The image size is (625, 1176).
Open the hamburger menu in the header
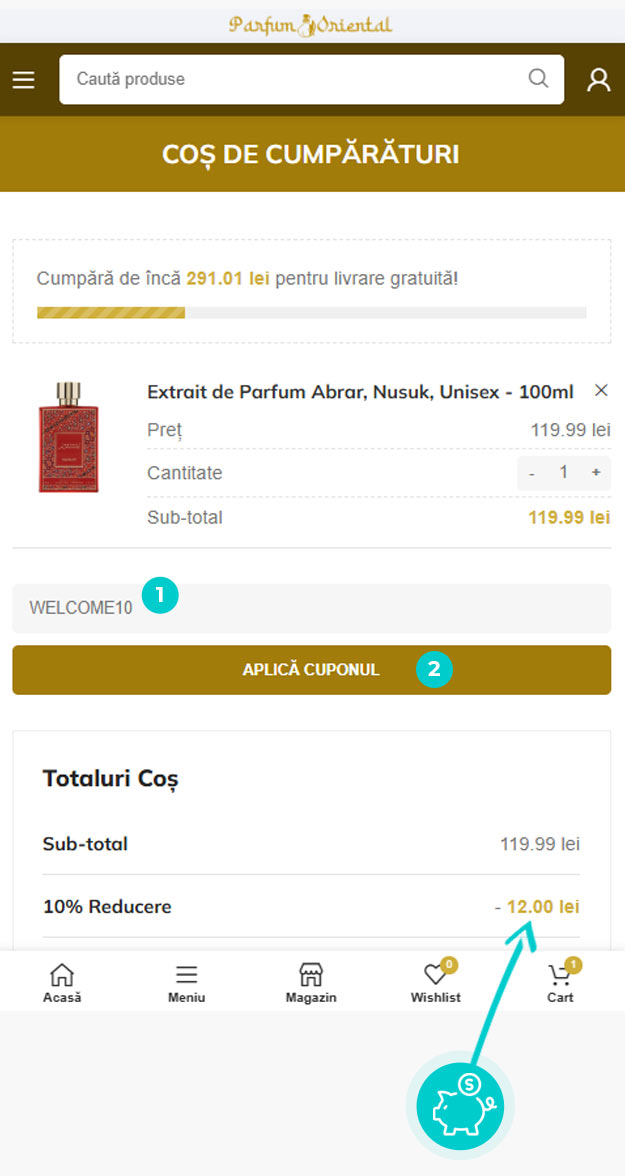tap(23, 80)
